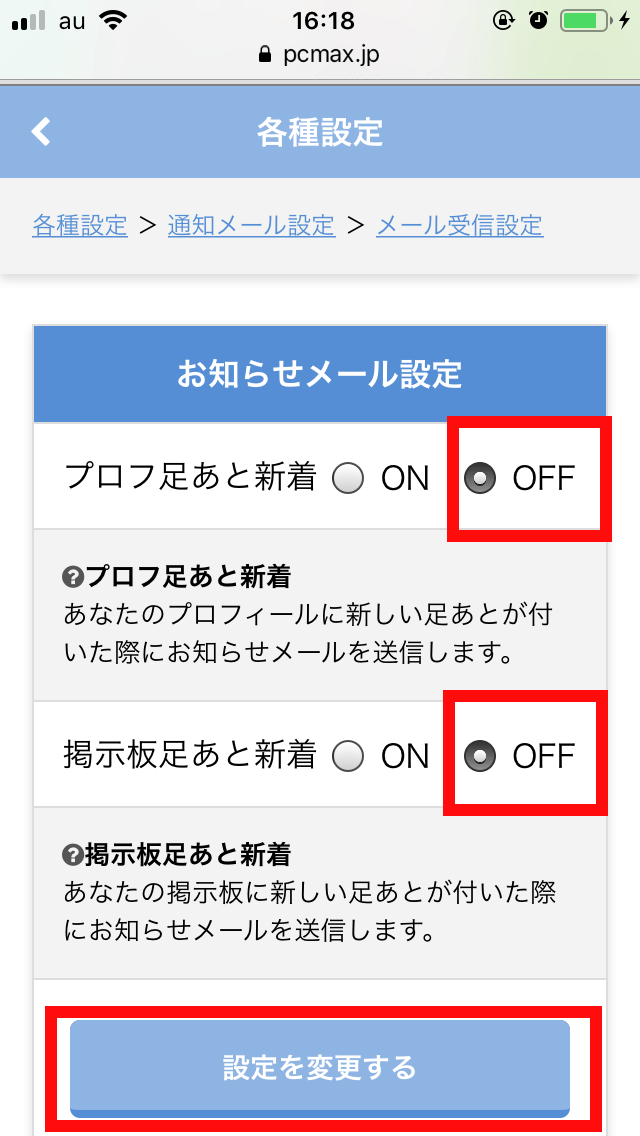Select OFF for 掲示板足あと新着

tap(481, 756)
